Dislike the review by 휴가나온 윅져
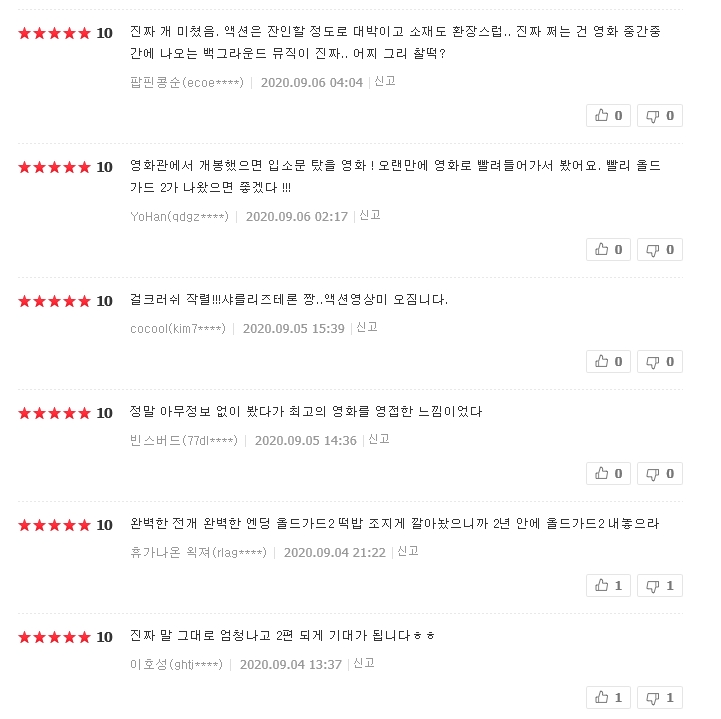The height and width of the screenshot is (719, 721). coord(660,586)
